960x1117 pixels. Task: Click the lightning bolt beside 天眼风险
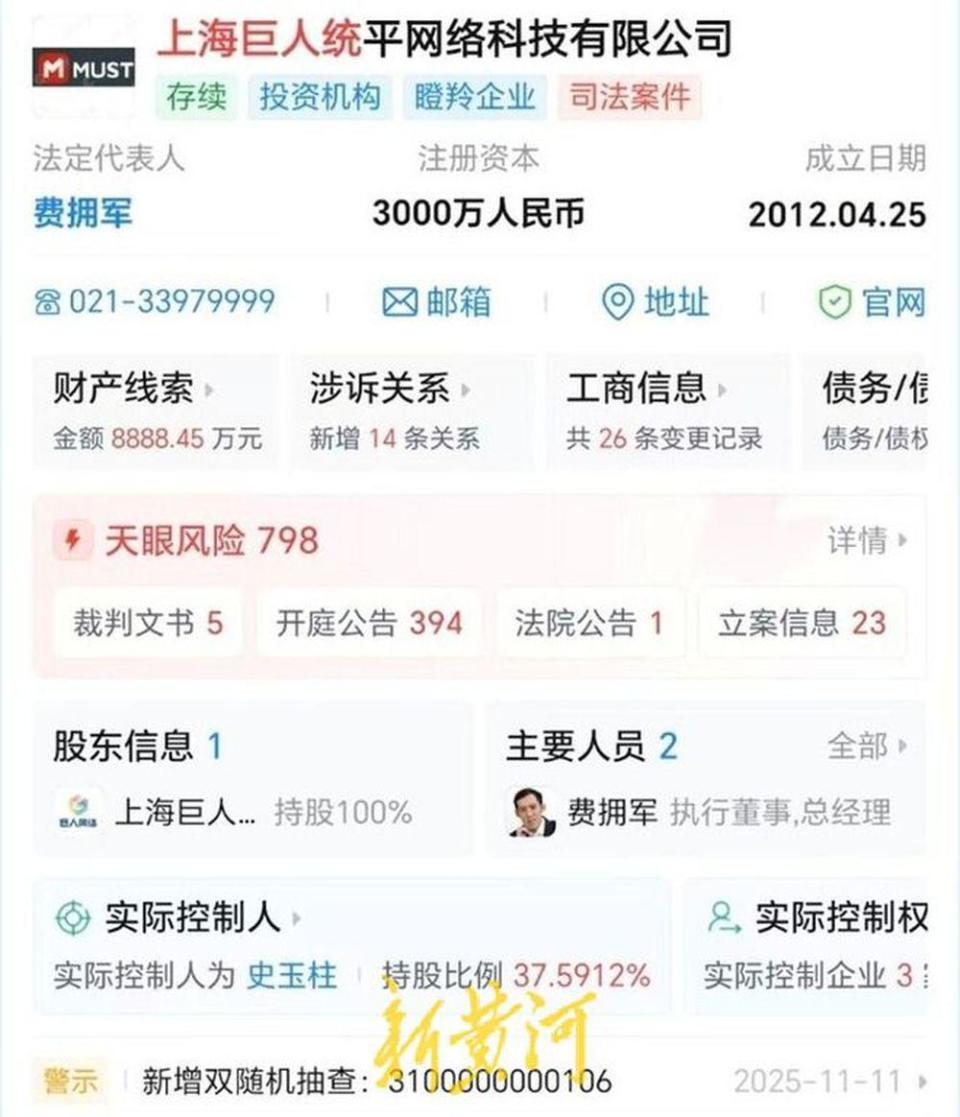(74, 539)
